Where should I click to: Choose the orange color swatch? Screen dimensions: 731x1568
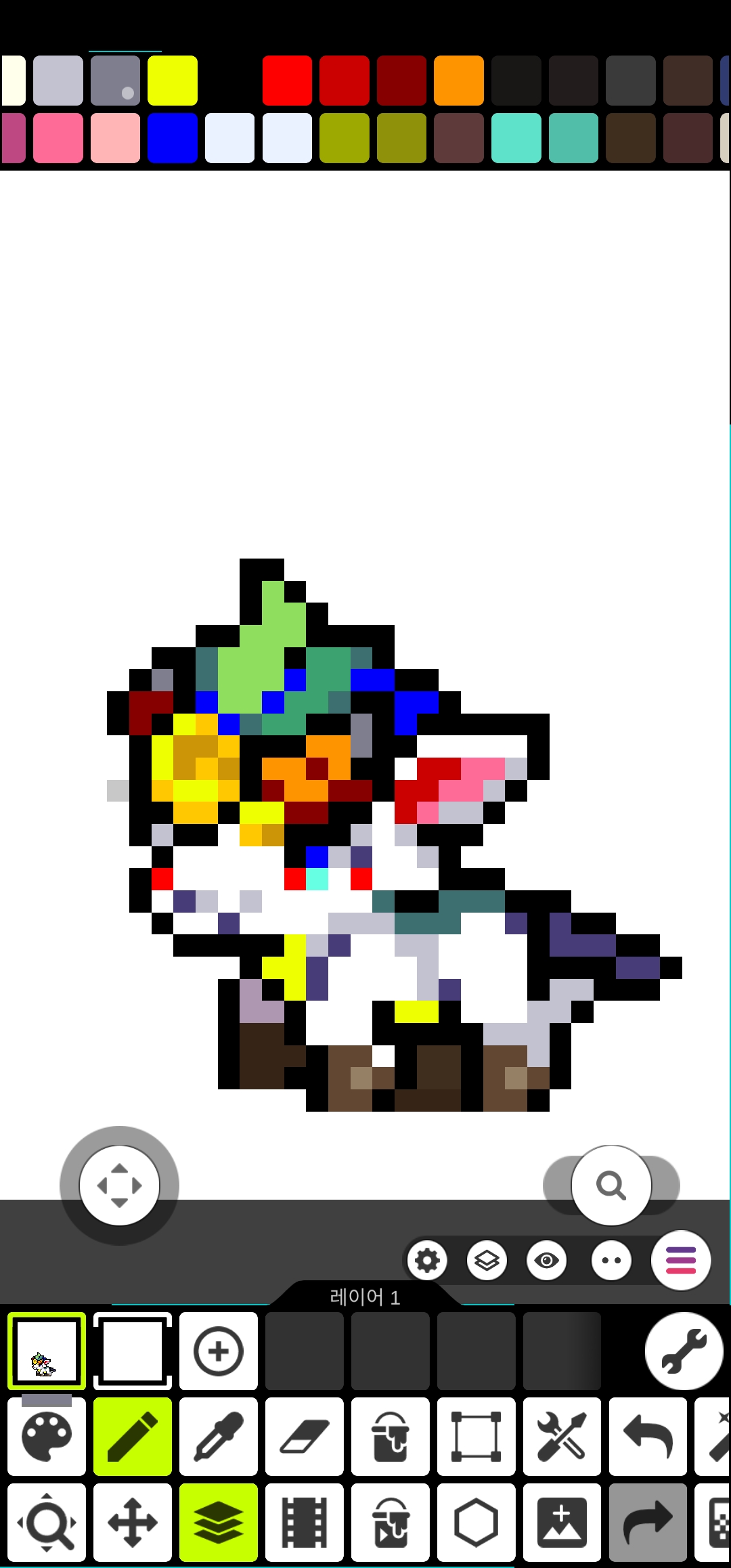point(459,81)
